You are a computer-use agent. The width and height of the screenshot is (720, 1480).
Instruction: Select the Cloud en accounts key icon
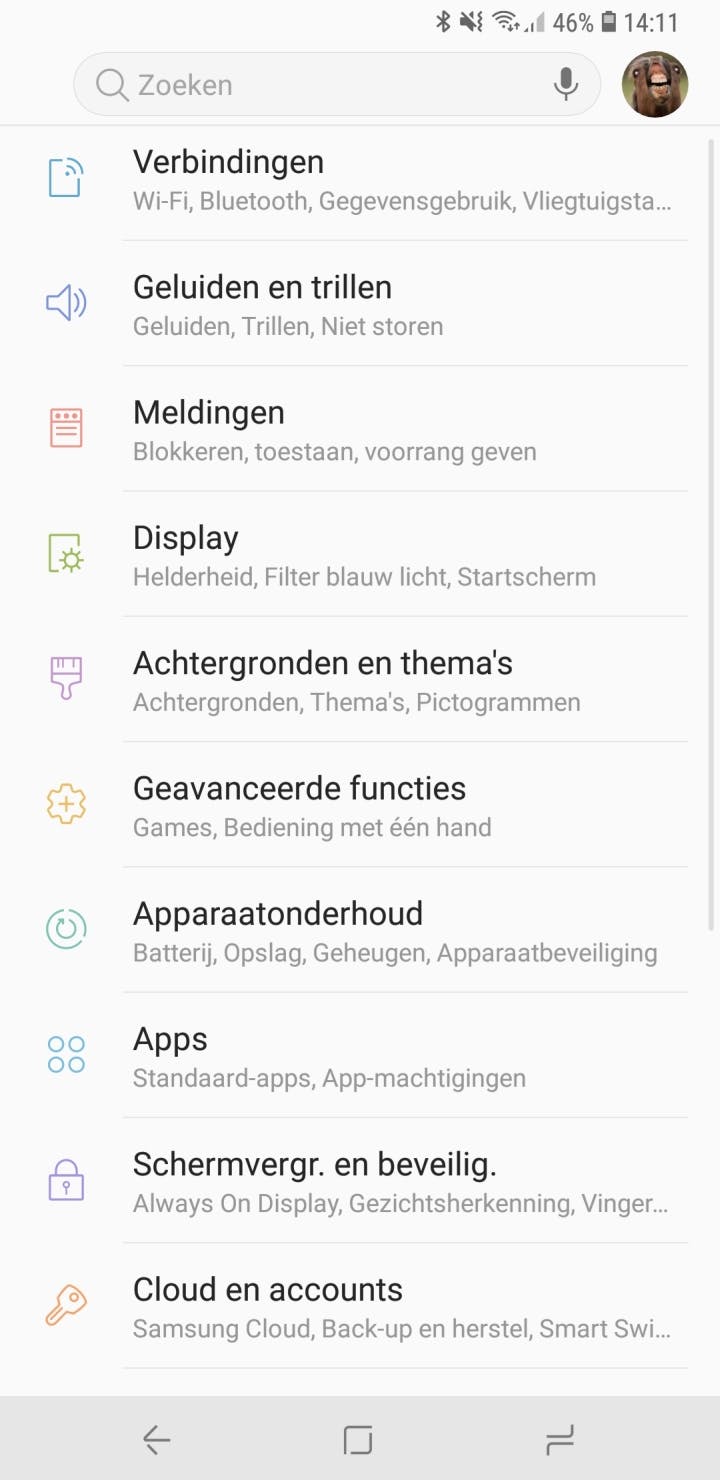[66, 1304]
